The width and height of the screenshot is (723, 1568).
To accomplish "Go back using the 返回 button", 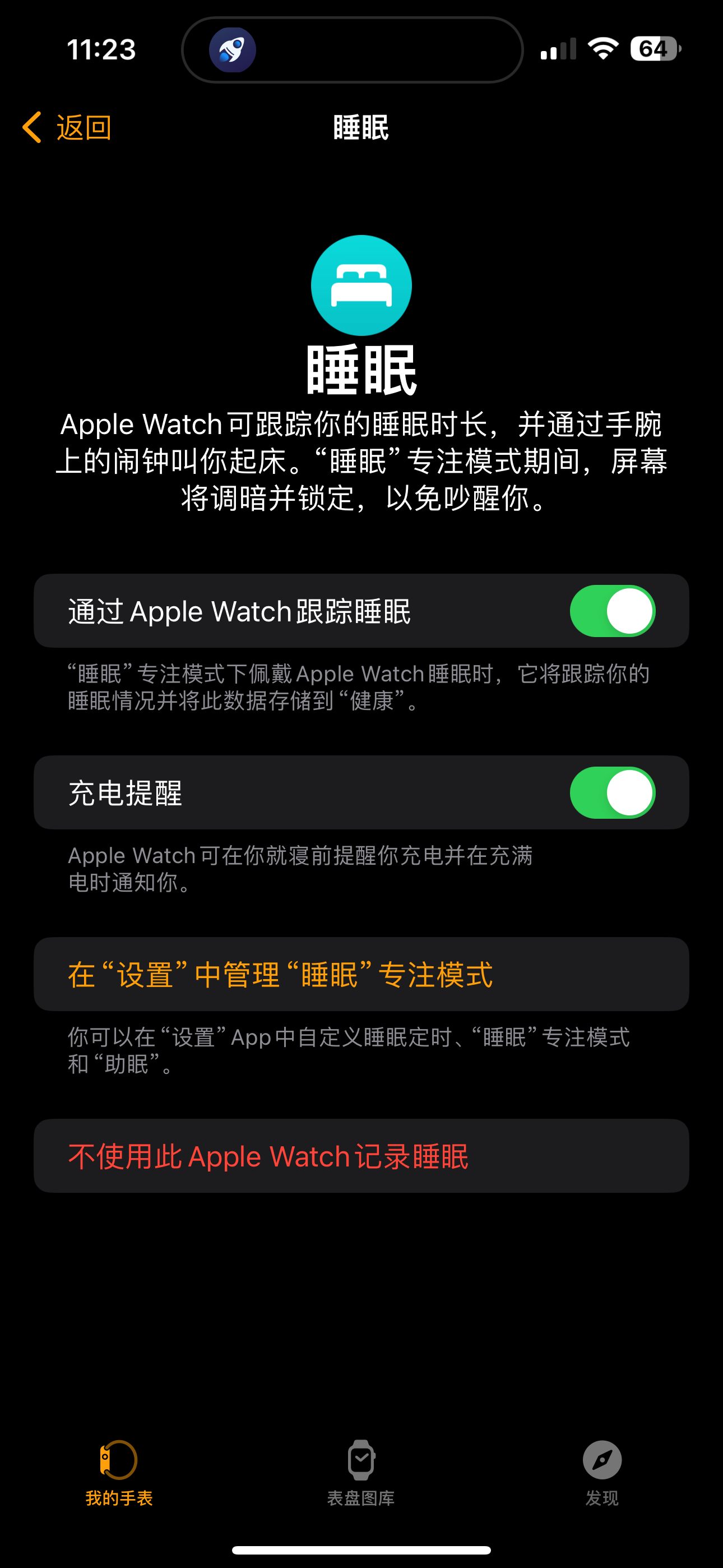I will click(x=67, y=127).
